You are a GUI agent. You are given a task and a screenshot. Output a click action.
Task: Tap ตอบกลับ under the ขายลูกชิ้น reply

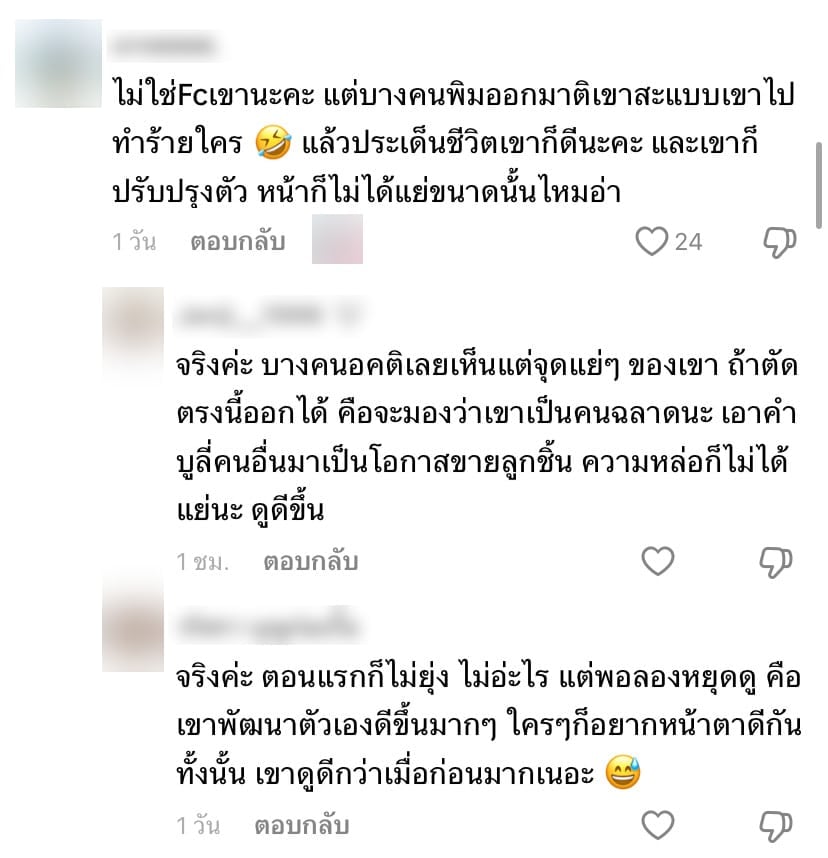pyautogui.click(x=310, y=562)
